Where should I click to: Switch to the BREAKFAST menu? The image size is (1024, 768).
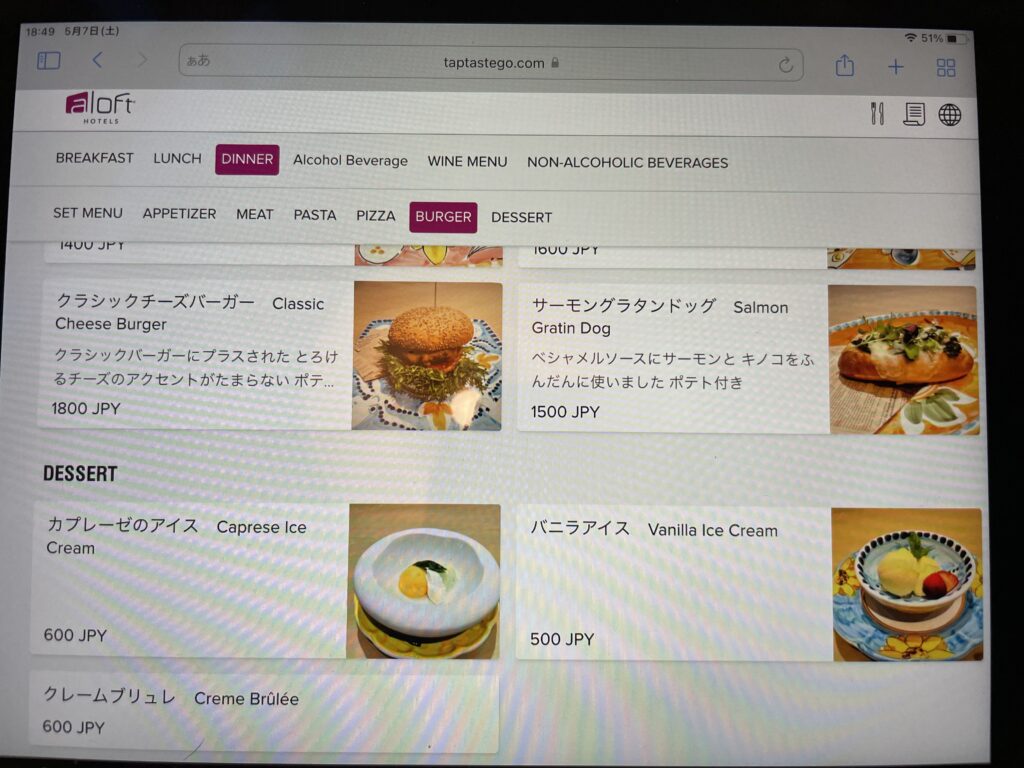click(94, 158)
